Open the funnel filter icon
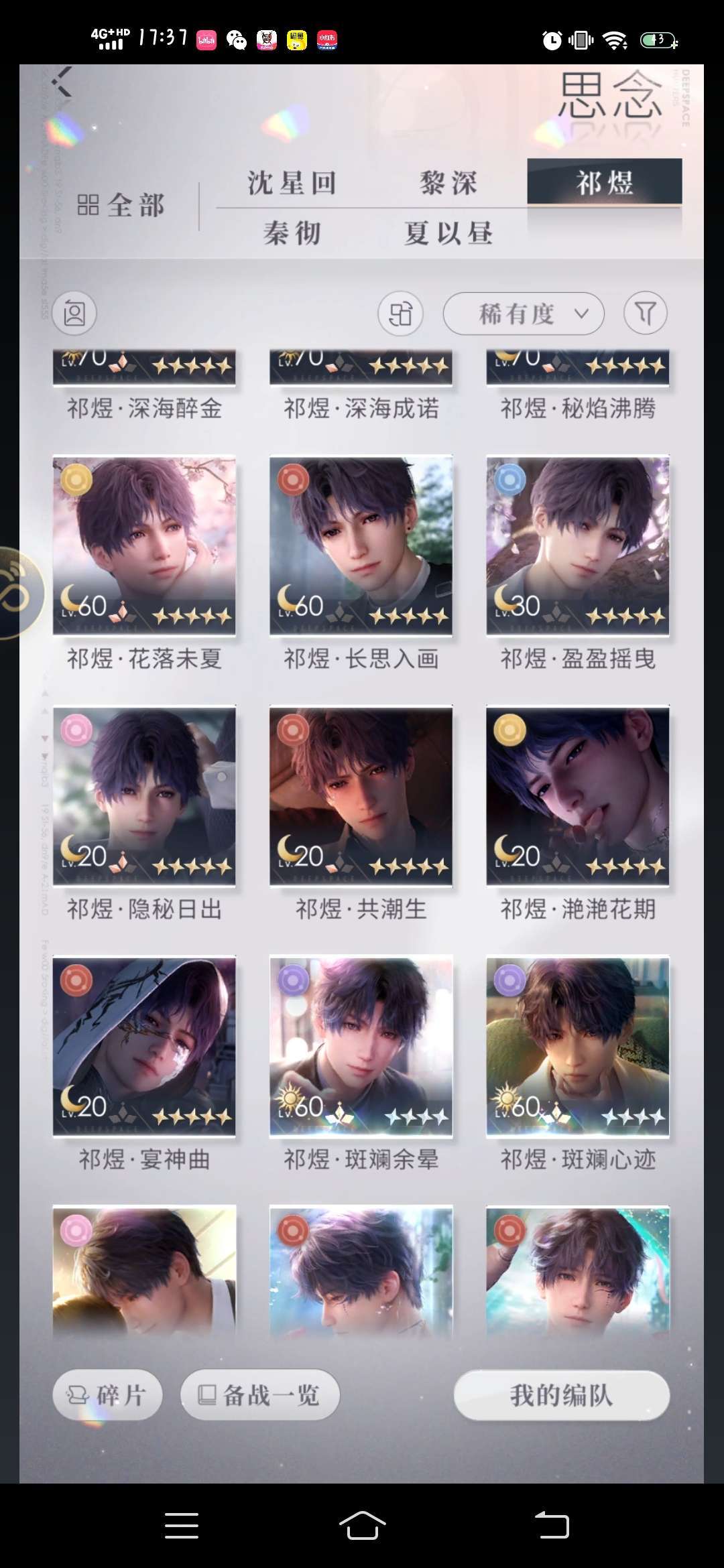This screenshot has width=724, height=1568. 645,313
